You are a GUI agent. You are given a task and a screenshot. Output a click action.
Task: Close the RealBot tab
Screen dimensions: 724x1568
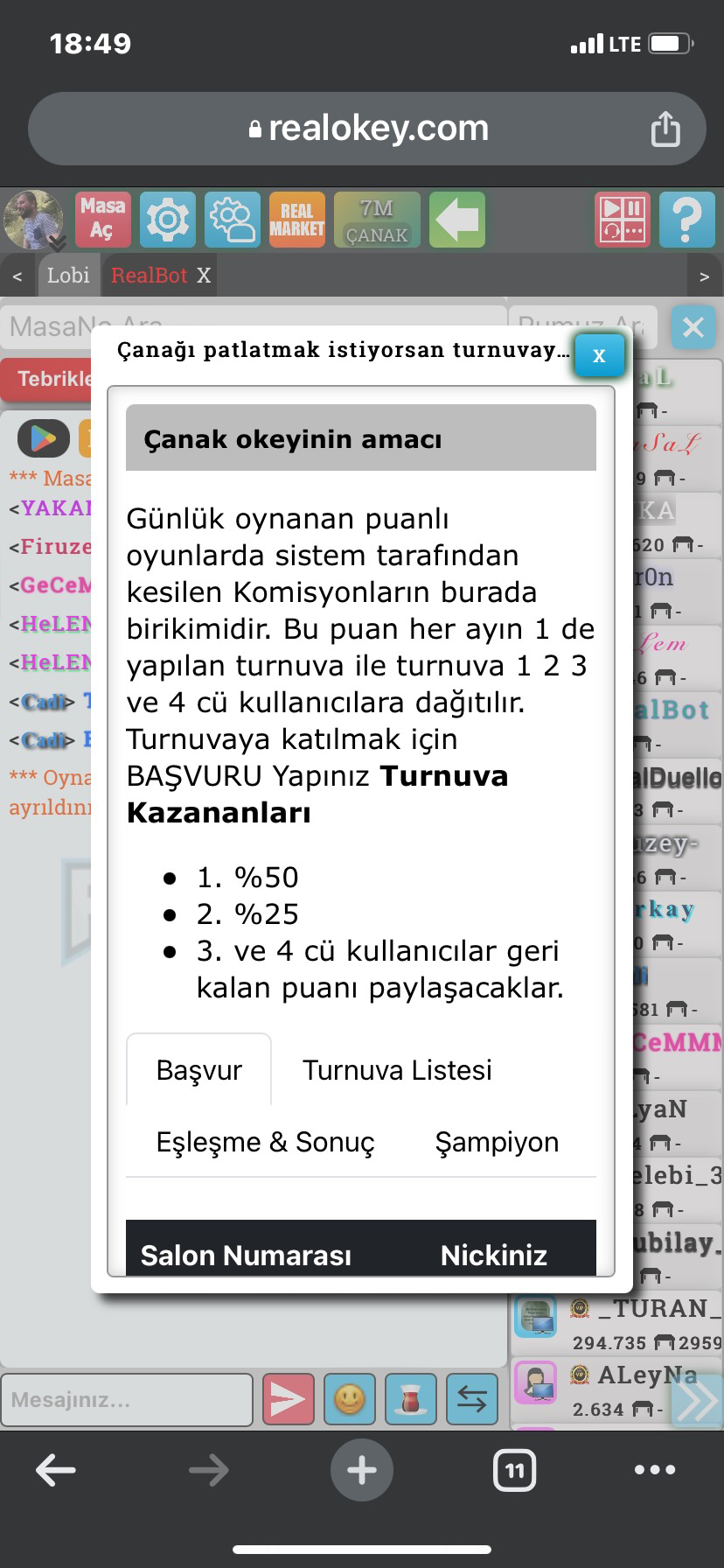tap(204, 276)
